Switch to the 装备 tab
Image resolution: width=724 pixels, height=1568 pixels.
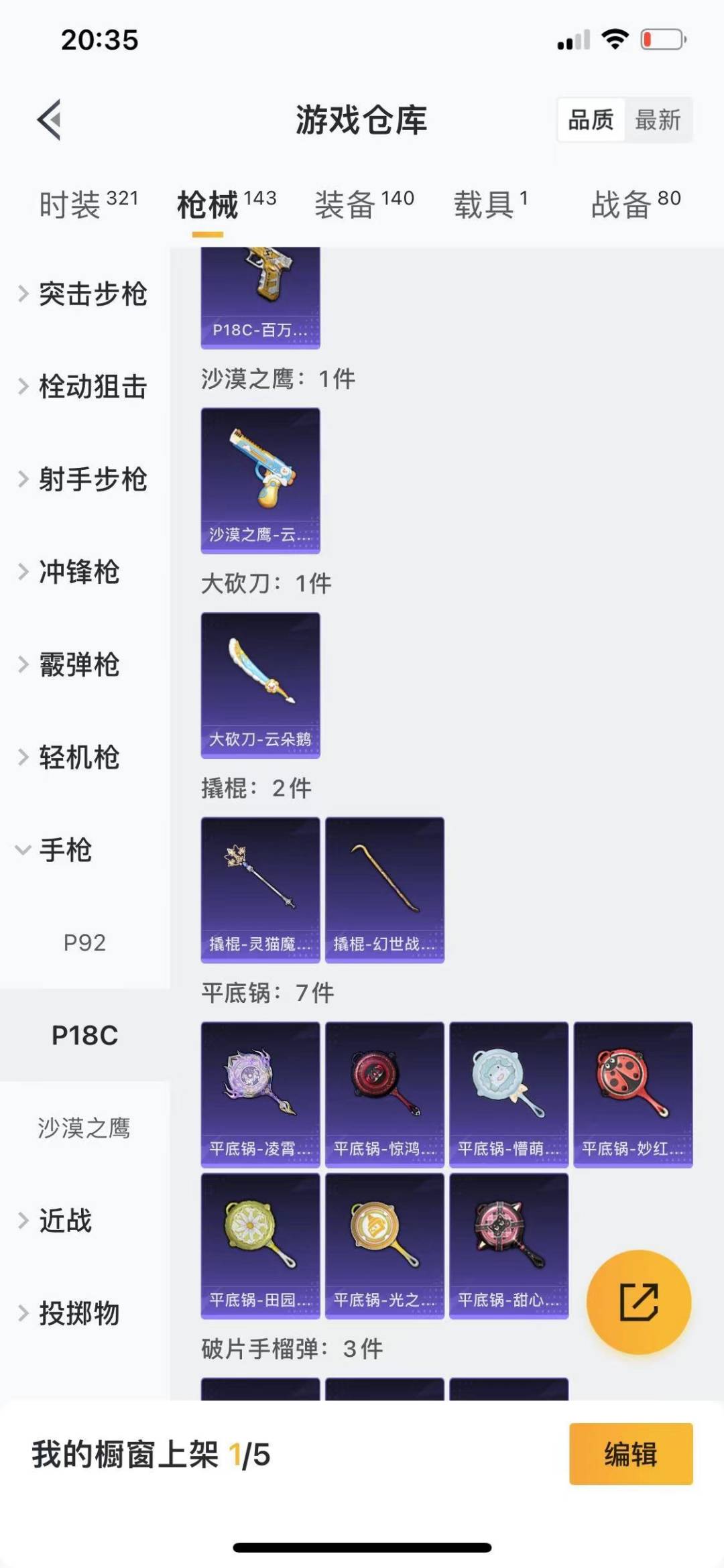pos(364,204)
